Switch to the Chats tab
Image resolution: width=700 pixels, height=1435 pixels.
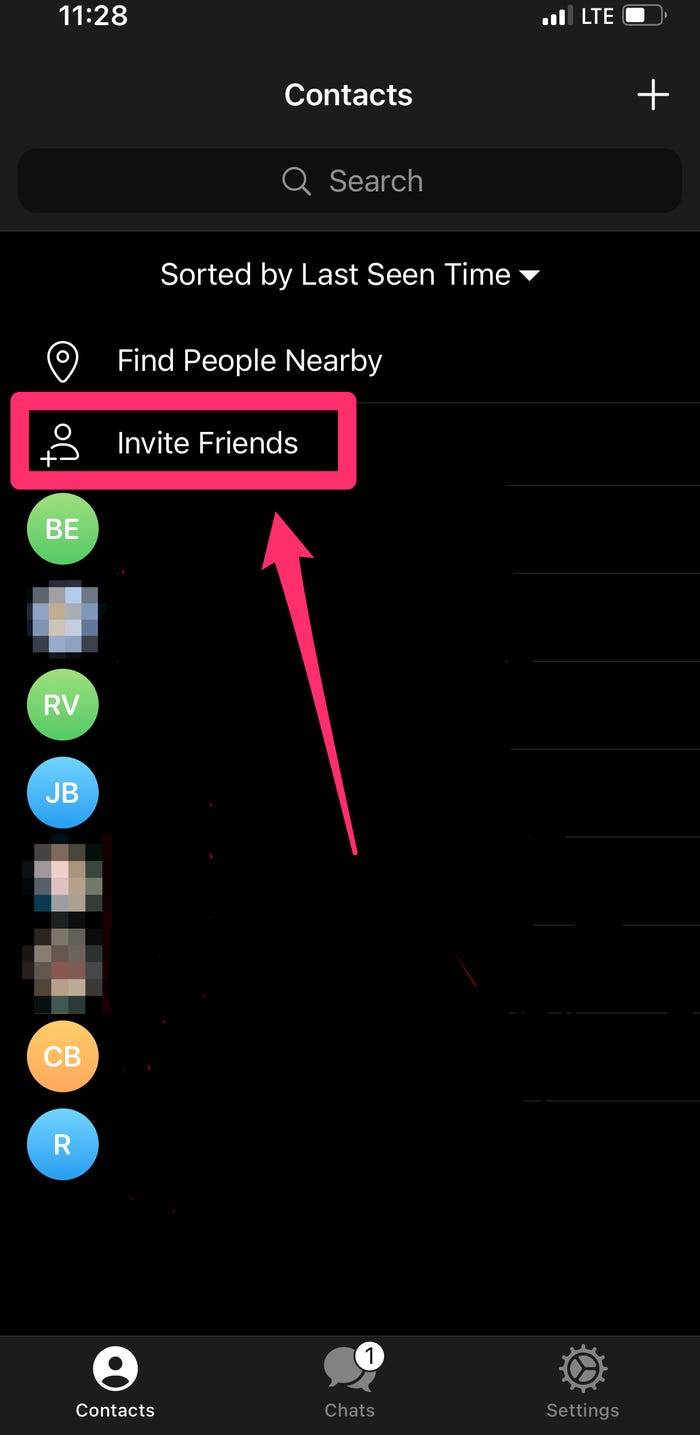click(x=350, y=1383)
